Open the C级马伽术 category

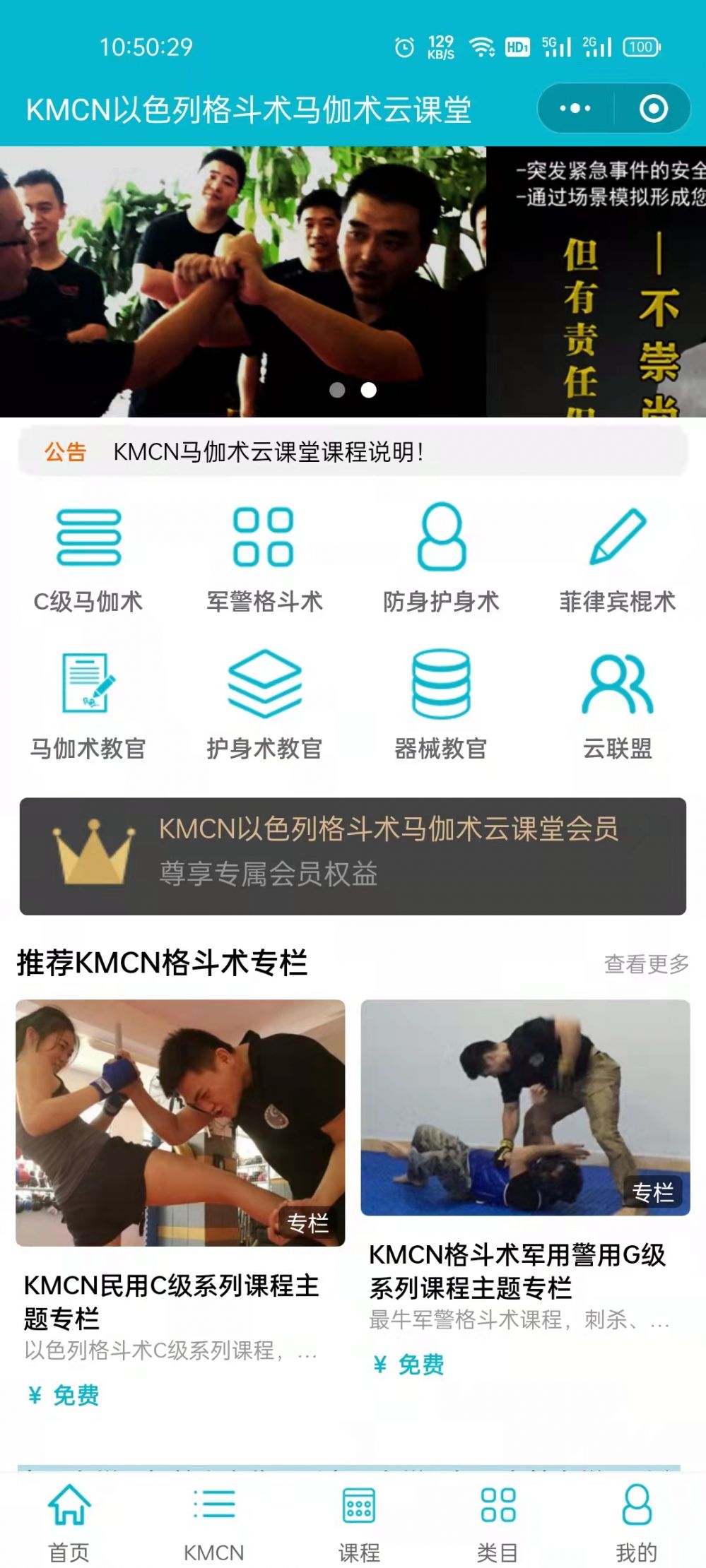click(88, 559)
